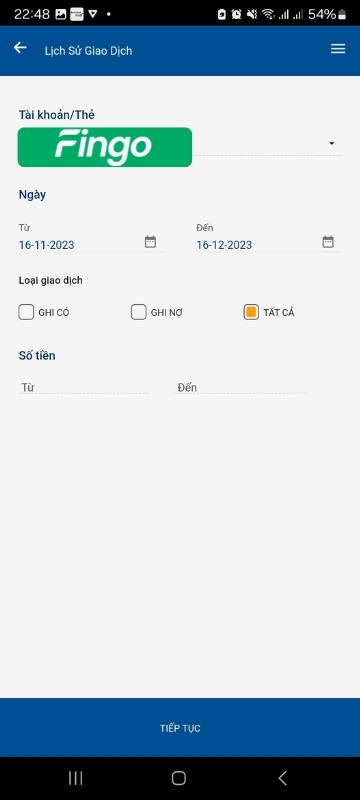Expand the Tài khoản/Thẻ account dropdown

pyautogui.click(x=331, y=143)
